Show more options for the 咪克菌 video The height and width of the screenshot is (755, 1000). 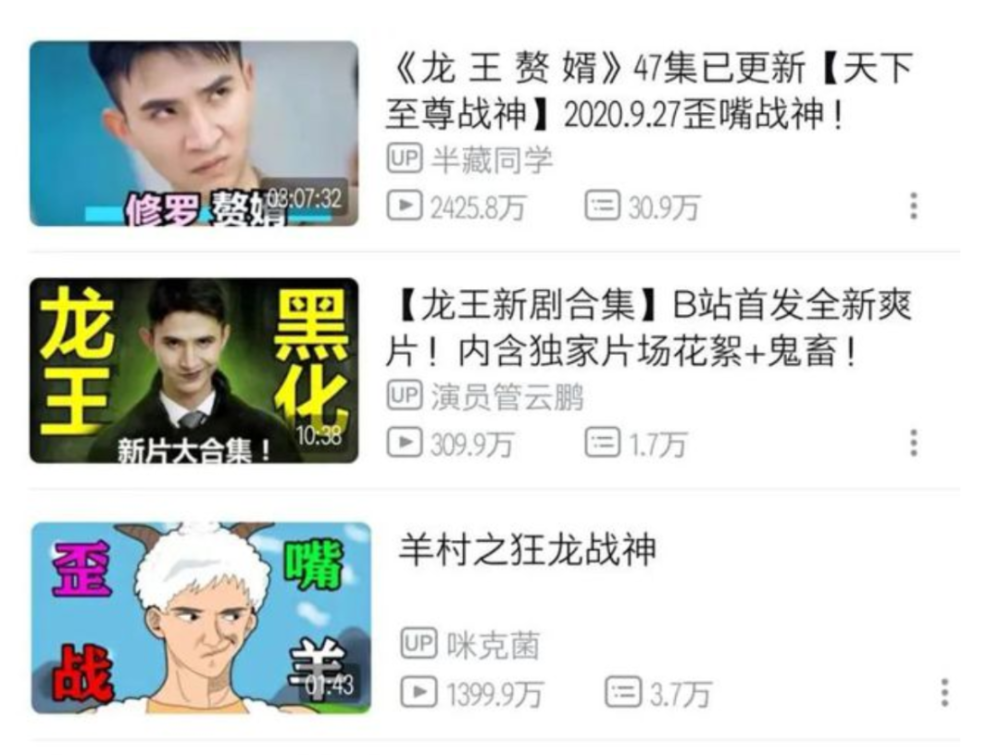[943, 692]
